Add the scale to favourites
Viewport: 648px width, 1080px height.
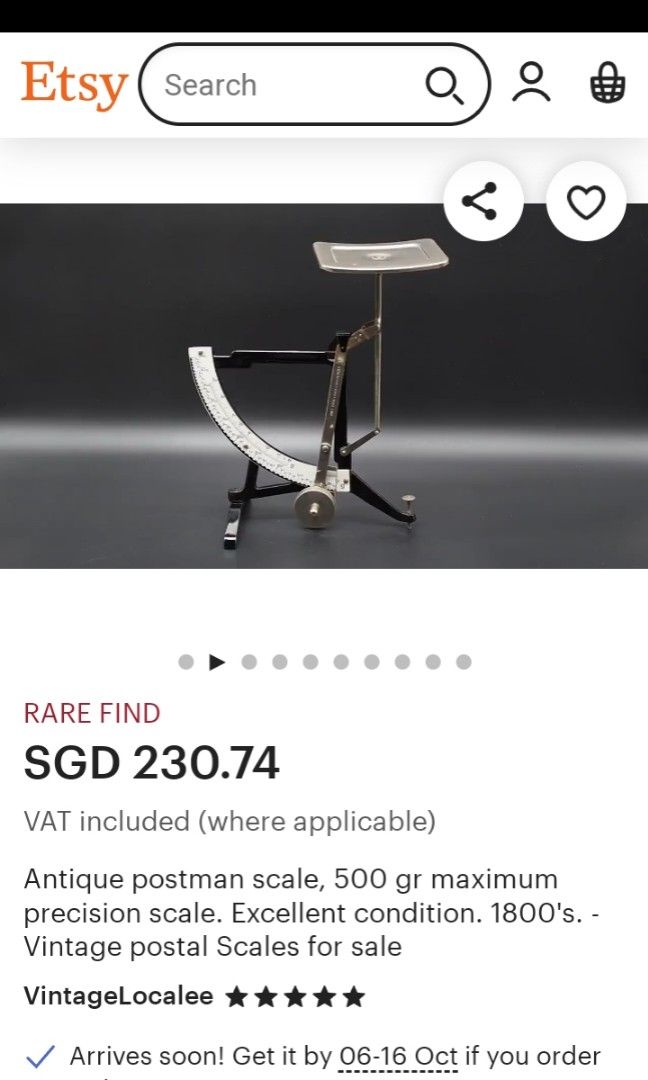(586, 203)
